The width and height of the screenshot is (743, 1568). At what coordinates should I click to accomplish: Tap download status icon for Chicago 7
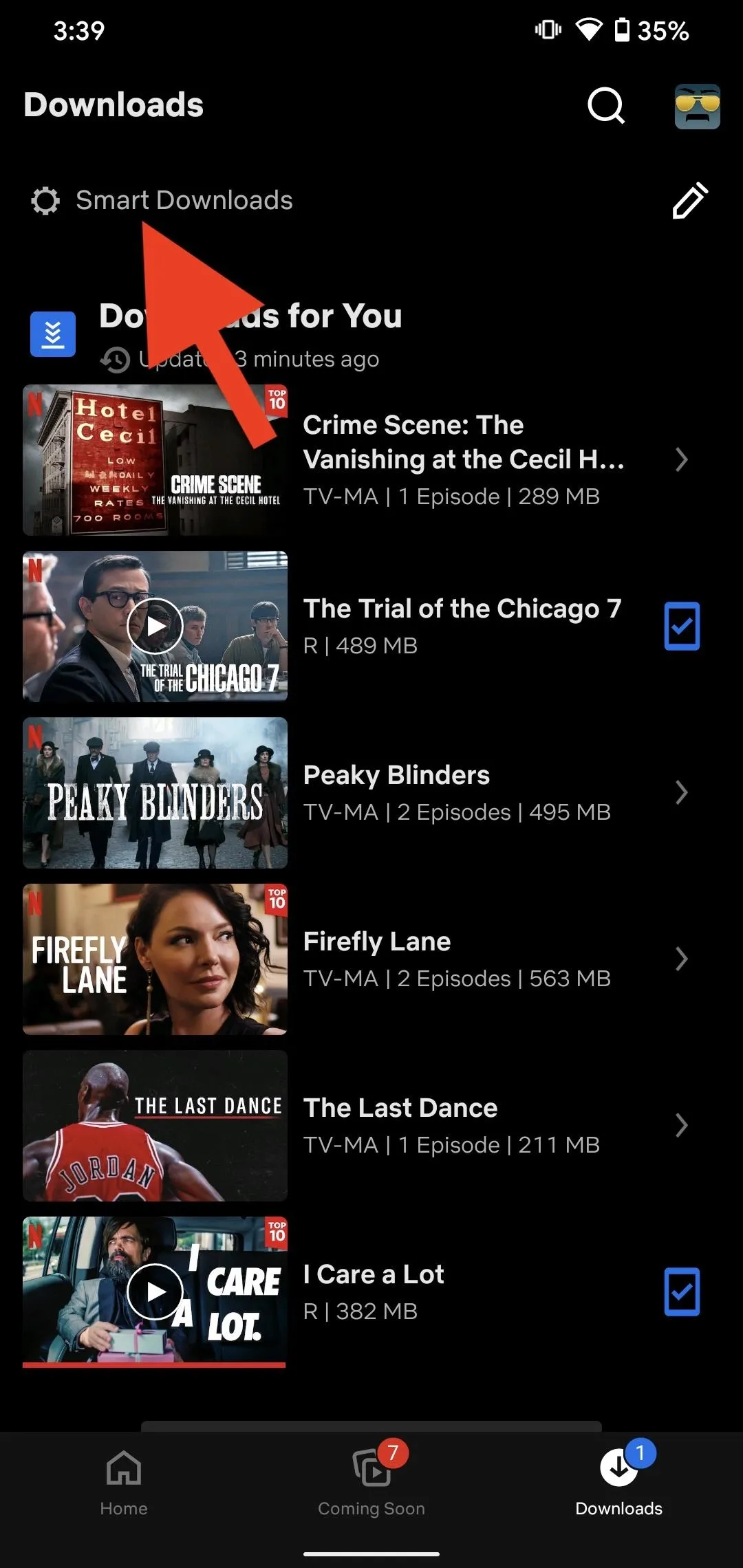click(x=682, y=626)
